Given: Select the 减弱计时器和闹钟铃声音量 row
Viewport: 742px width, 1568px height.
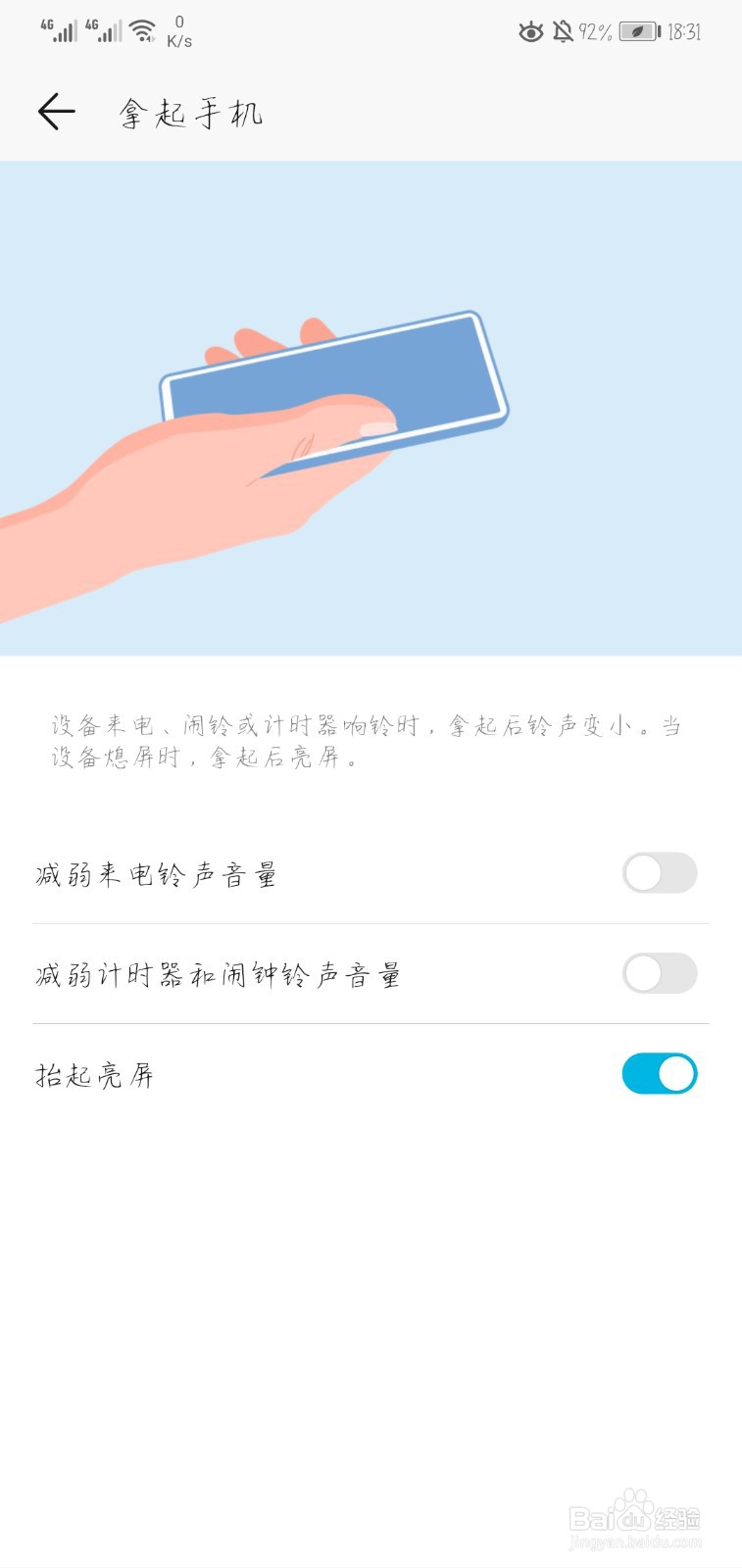Looking at the screenshot, I should coord(218,973).
